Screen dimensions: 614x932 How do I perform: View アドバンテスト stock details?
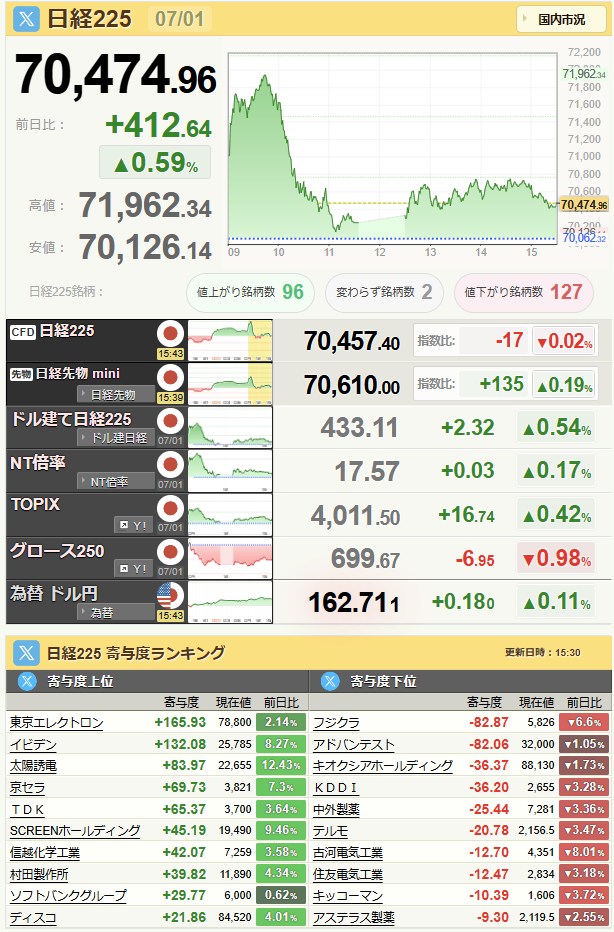(354, 744)
